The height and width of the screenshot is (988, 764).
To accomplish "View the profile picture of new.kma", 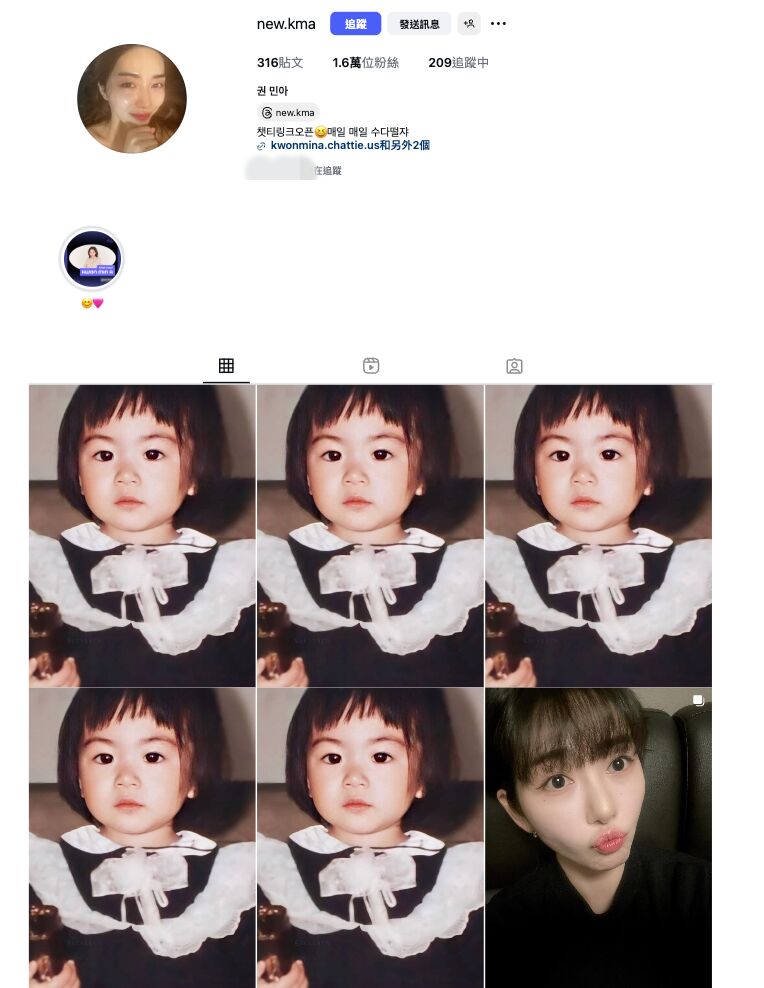I will click(132, 98).
